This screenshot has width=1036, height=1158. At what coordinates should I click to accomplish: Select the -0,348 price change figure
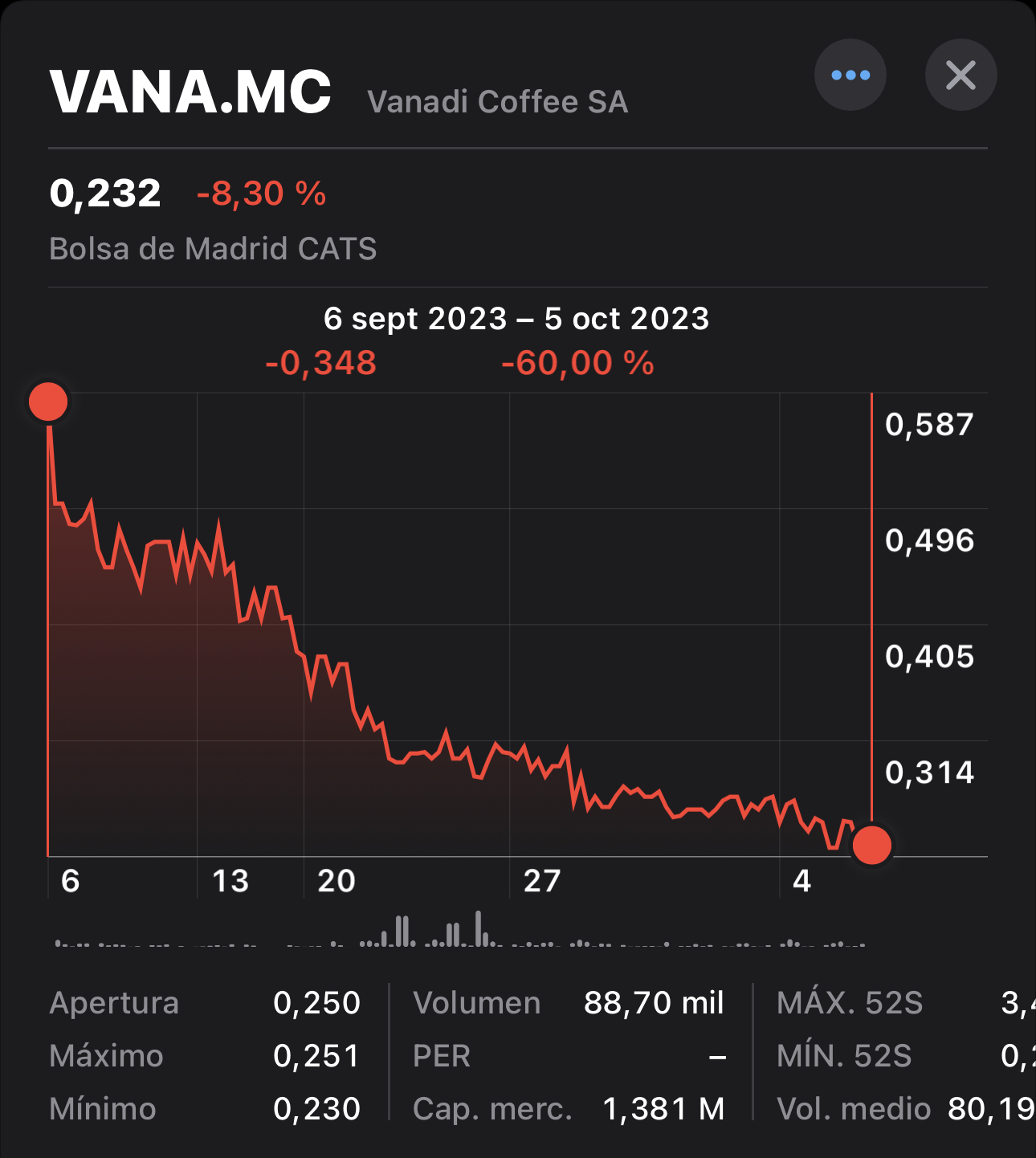point(320,363)
